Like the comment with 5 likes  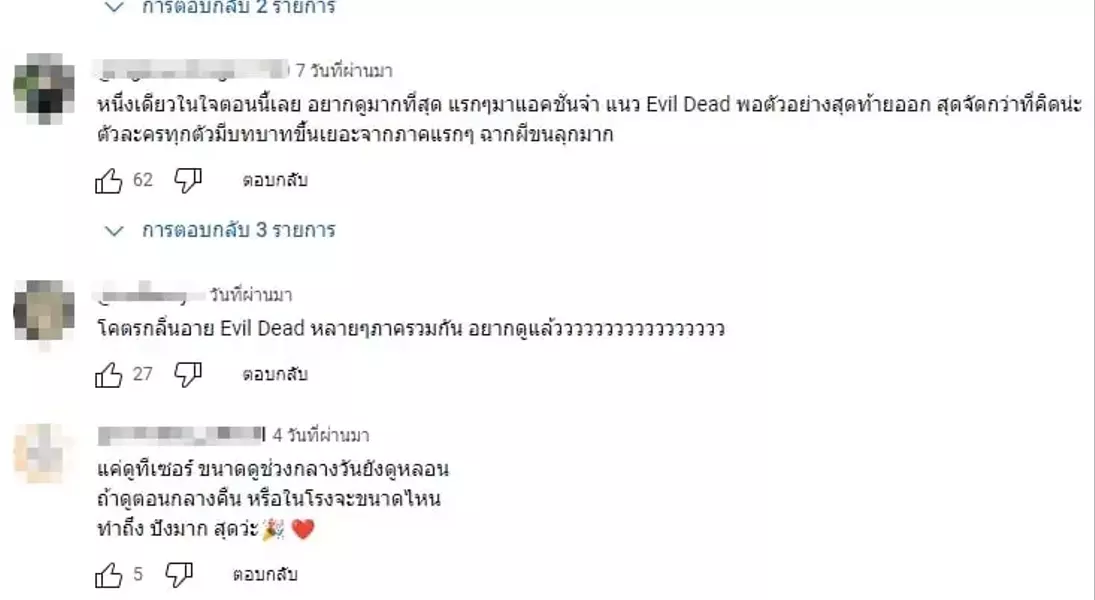point(108,574)
